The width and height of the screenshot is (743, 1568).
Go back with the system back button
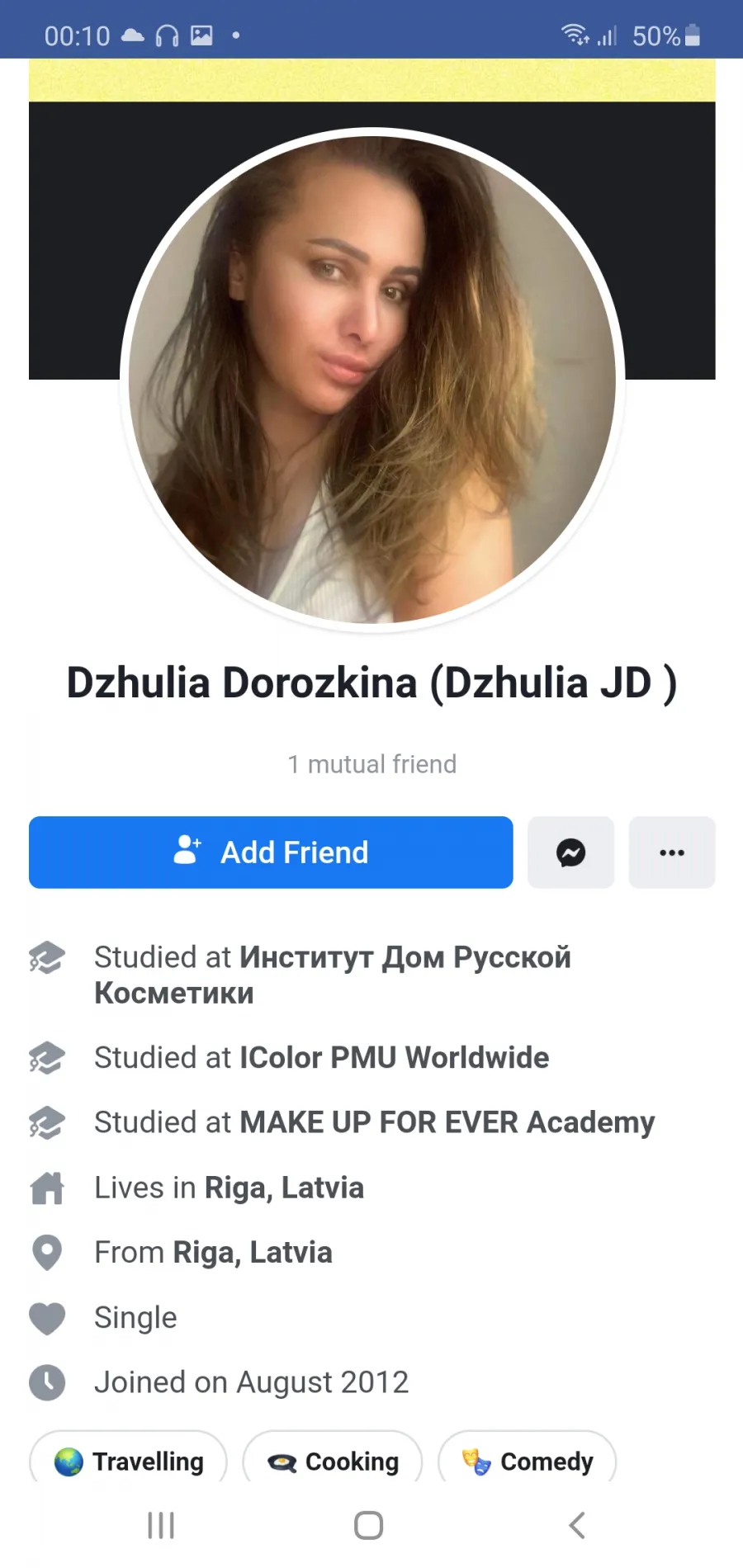577,1525
